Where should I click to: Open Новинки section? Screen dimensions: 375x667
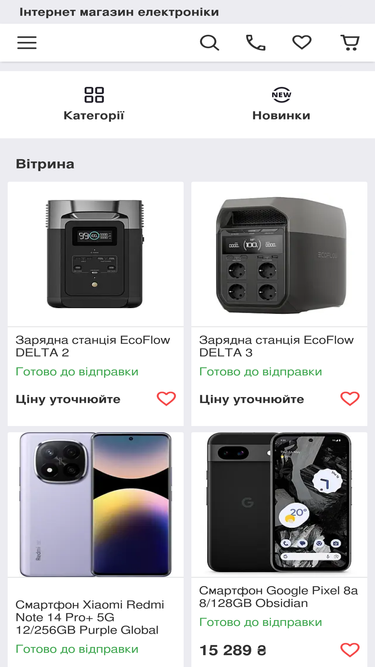pyautogui.click(x=281, y=104)
